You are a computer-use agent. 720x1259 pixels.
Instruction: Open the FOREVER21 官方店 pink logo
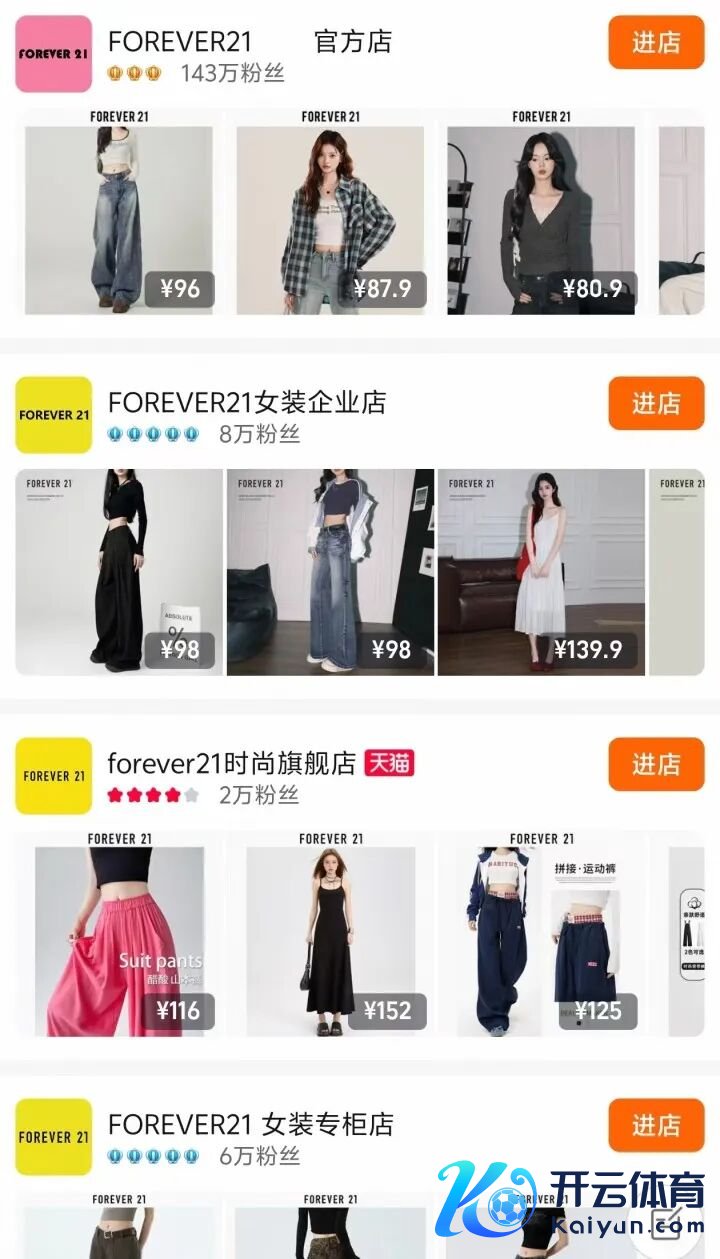(54, 54)
